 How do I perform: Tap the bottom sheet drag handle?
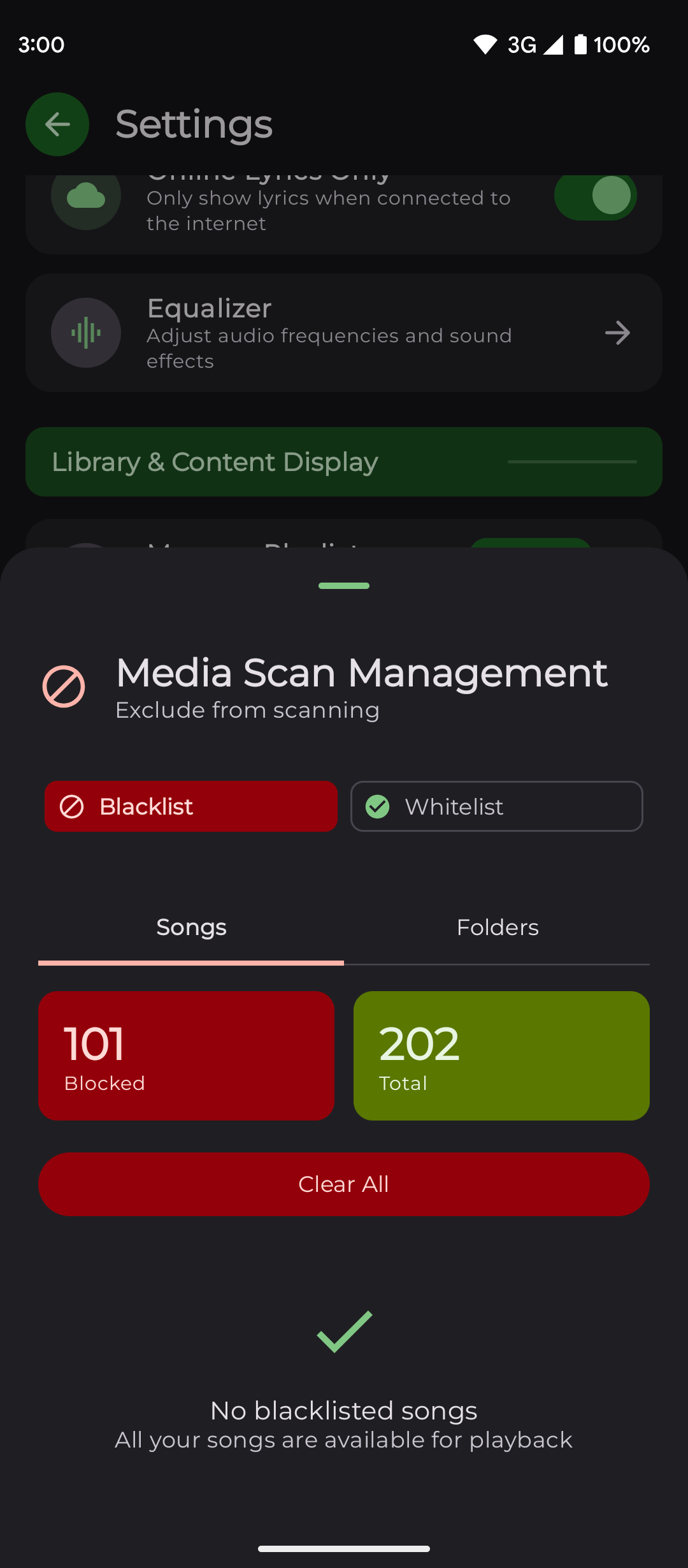344,586
